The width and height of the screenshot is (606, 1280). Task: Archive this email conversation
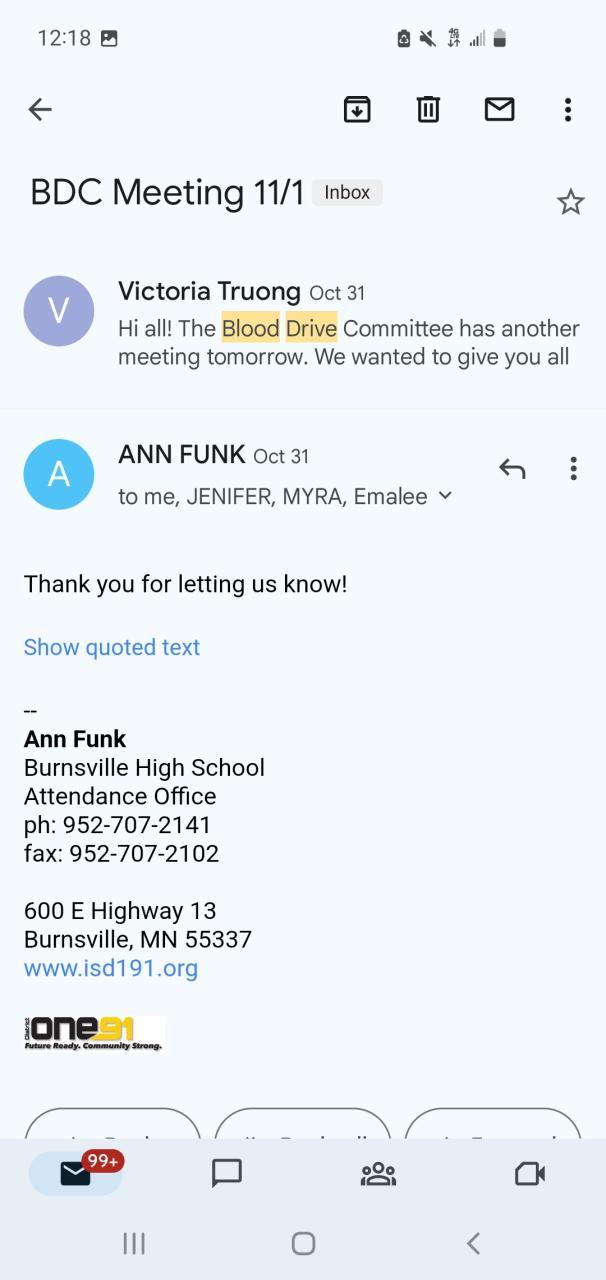[357, 109]
